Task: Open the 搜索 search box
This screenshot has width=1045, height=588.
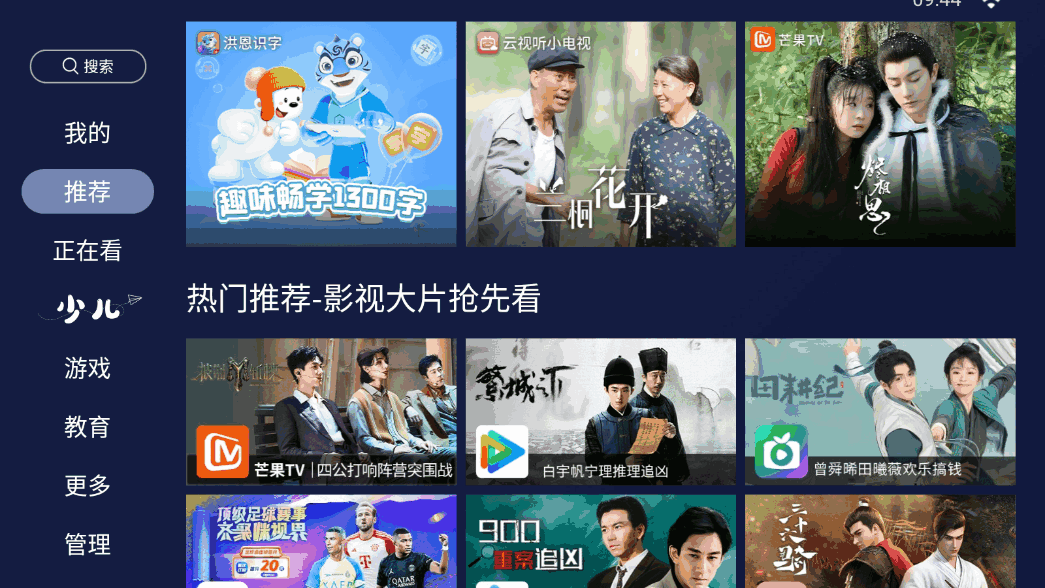Action: pos(88,66)
